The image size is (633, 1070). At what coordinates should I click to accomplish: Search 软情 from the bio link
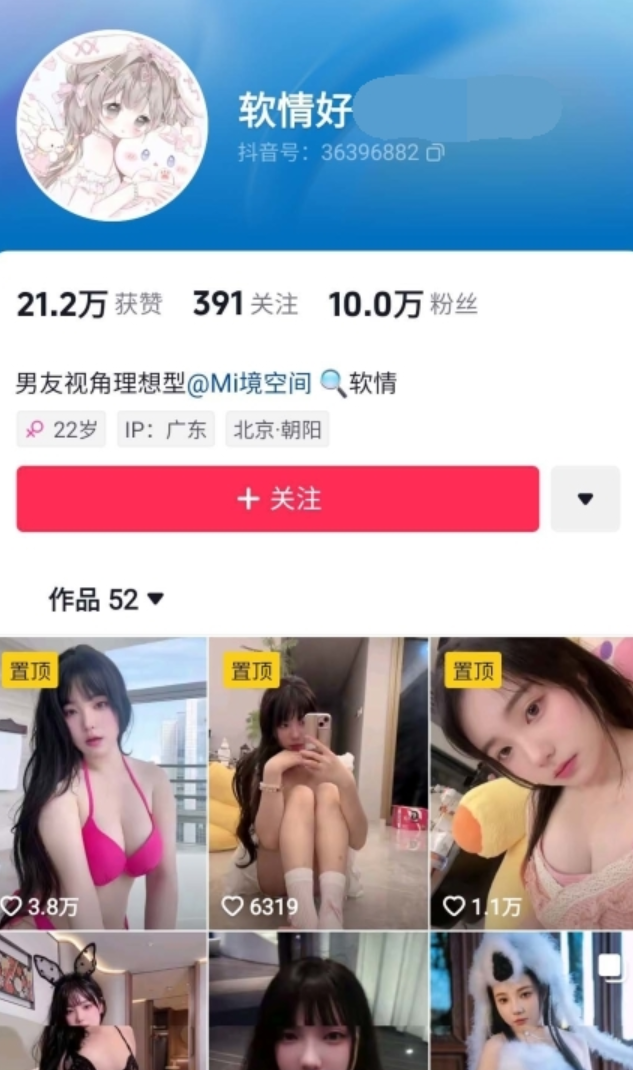[x=360, y=382]
